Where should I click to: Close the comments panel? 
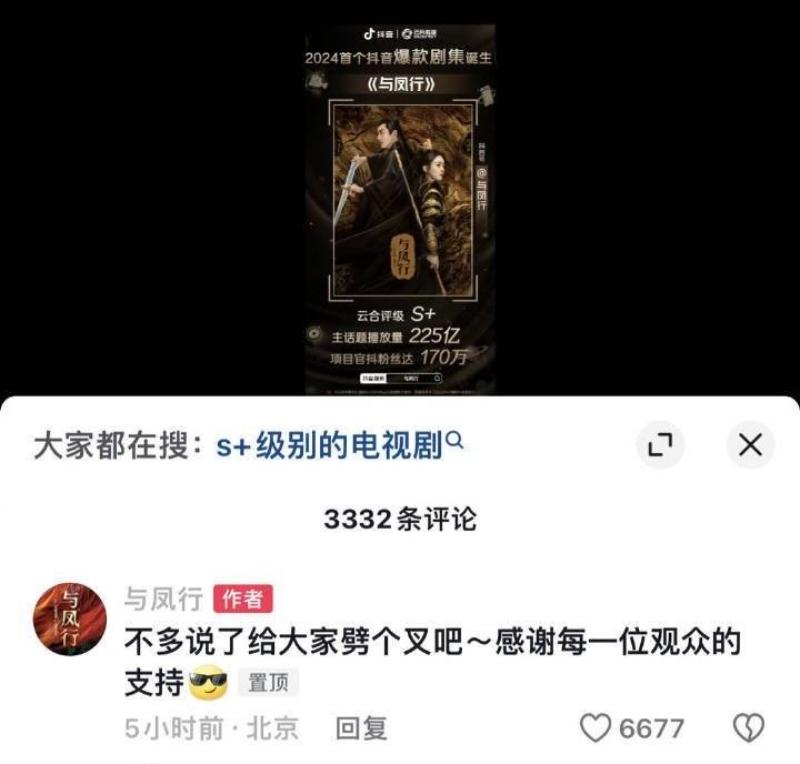(750, 445)
